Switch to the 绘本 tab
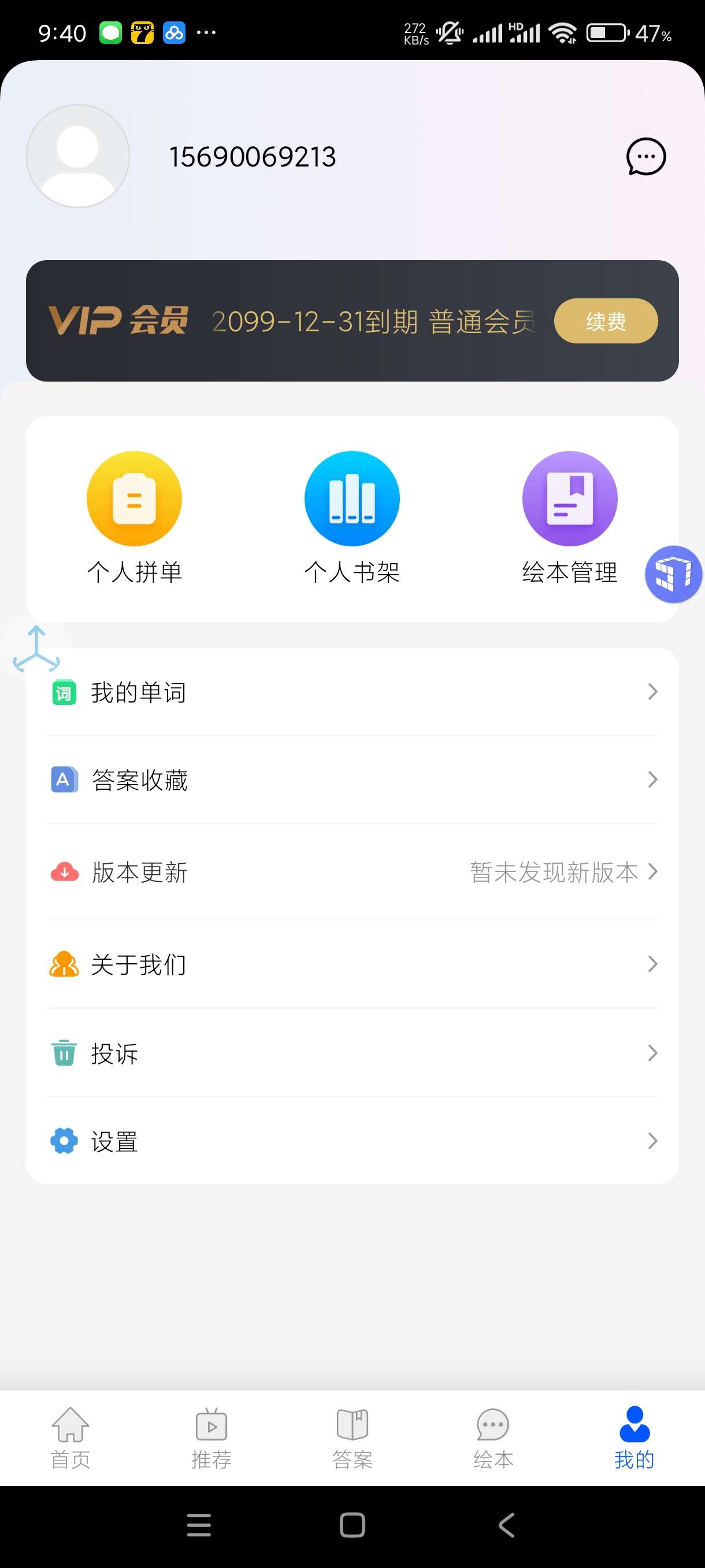705x1568 pixels. pos(493,1438)
